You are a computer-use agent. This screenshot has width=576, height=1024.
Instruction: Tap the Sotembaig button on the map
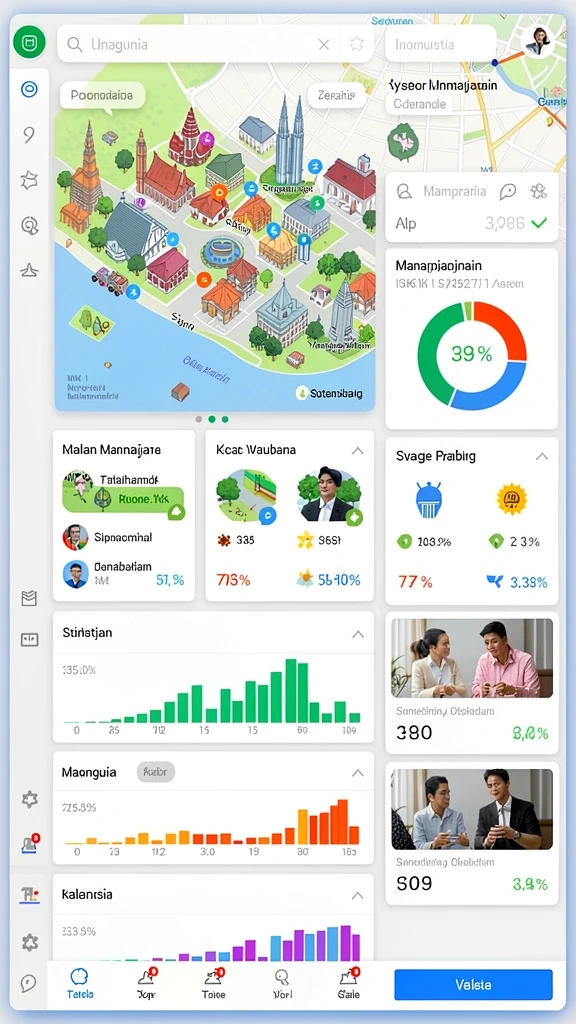pyautogui.click(x=330, y=394)
